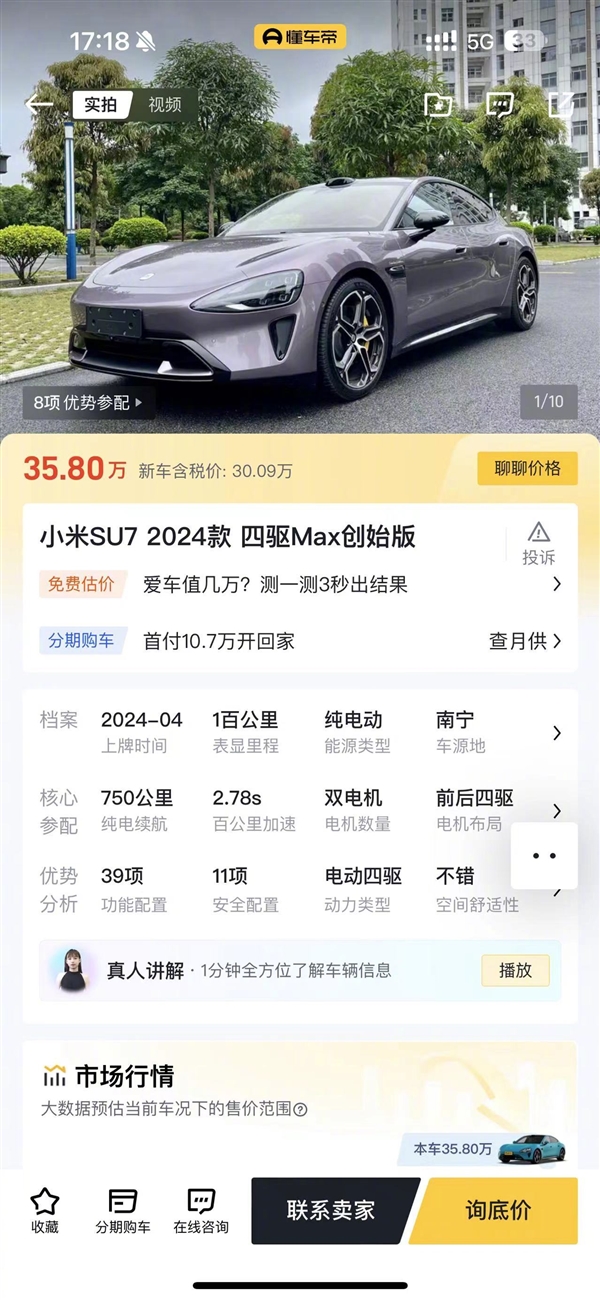Switch to the 实拍 photo tab
The width and height of the screenshot is (600, 1300).
[101, 105]
